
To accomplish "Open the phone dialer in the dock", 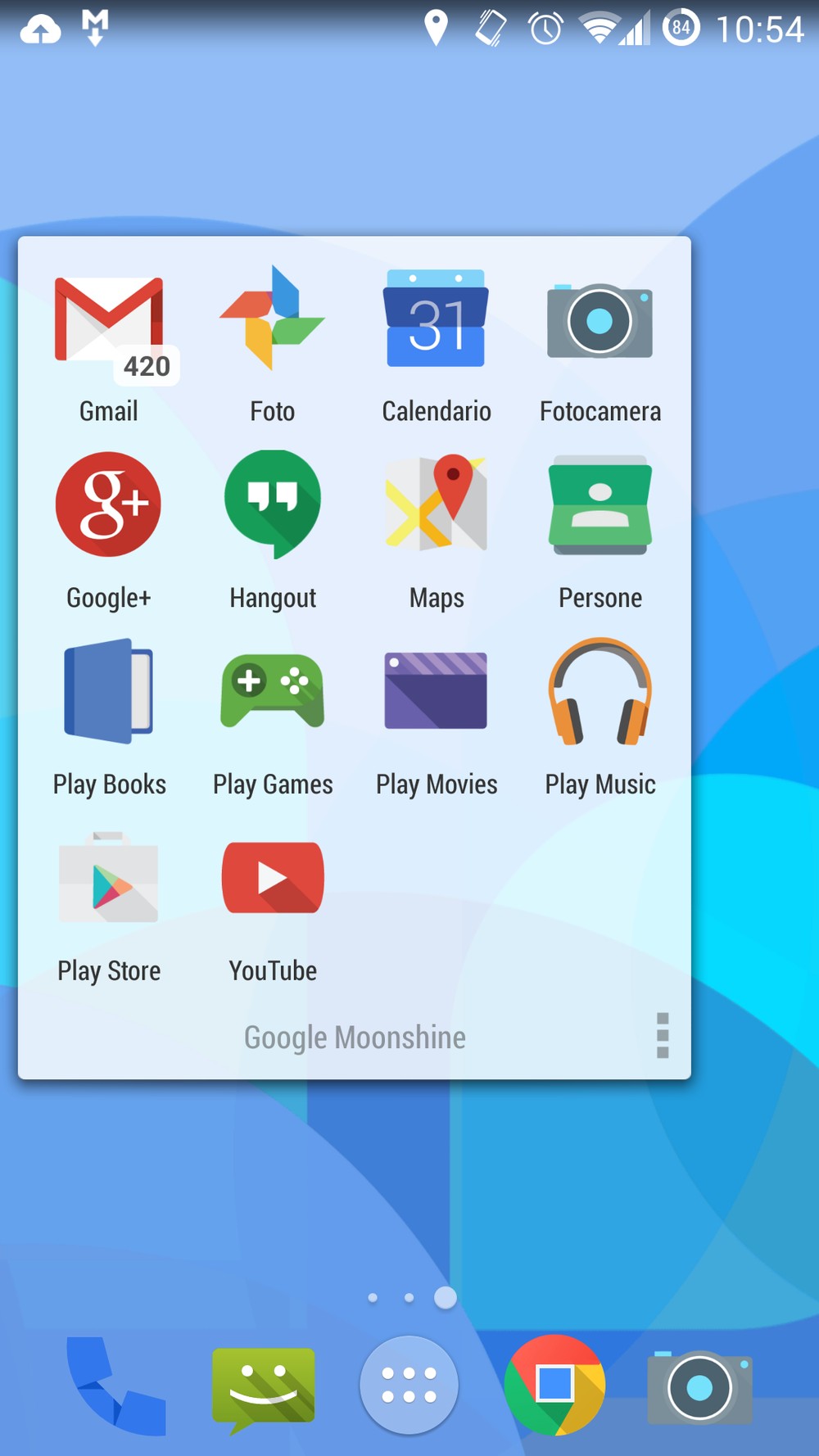I will (115, 1386).
